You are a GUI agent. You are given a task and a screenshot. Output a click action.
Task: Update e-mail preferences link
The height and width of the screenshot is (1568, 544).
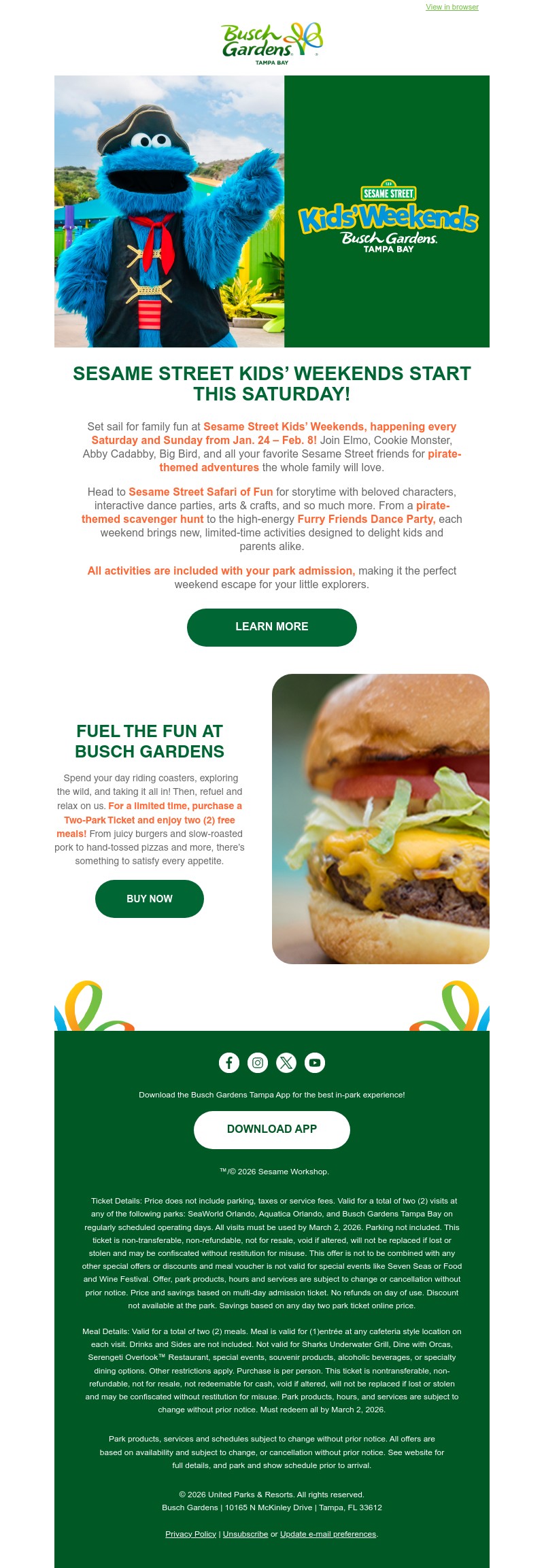[328, 1534]
